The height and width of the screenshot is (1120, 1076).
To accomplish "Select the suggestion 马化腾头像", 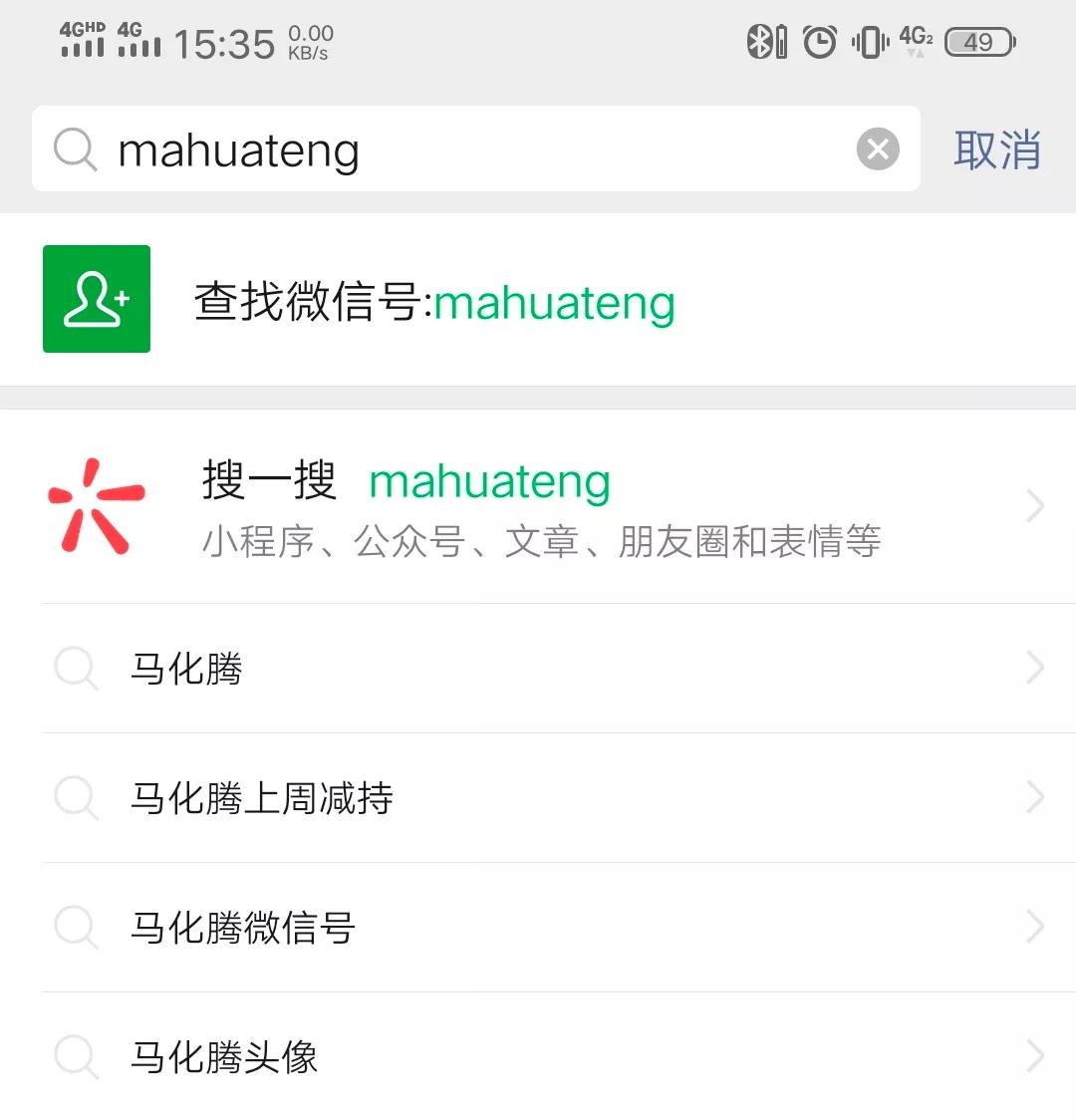I will (226, 1057).
